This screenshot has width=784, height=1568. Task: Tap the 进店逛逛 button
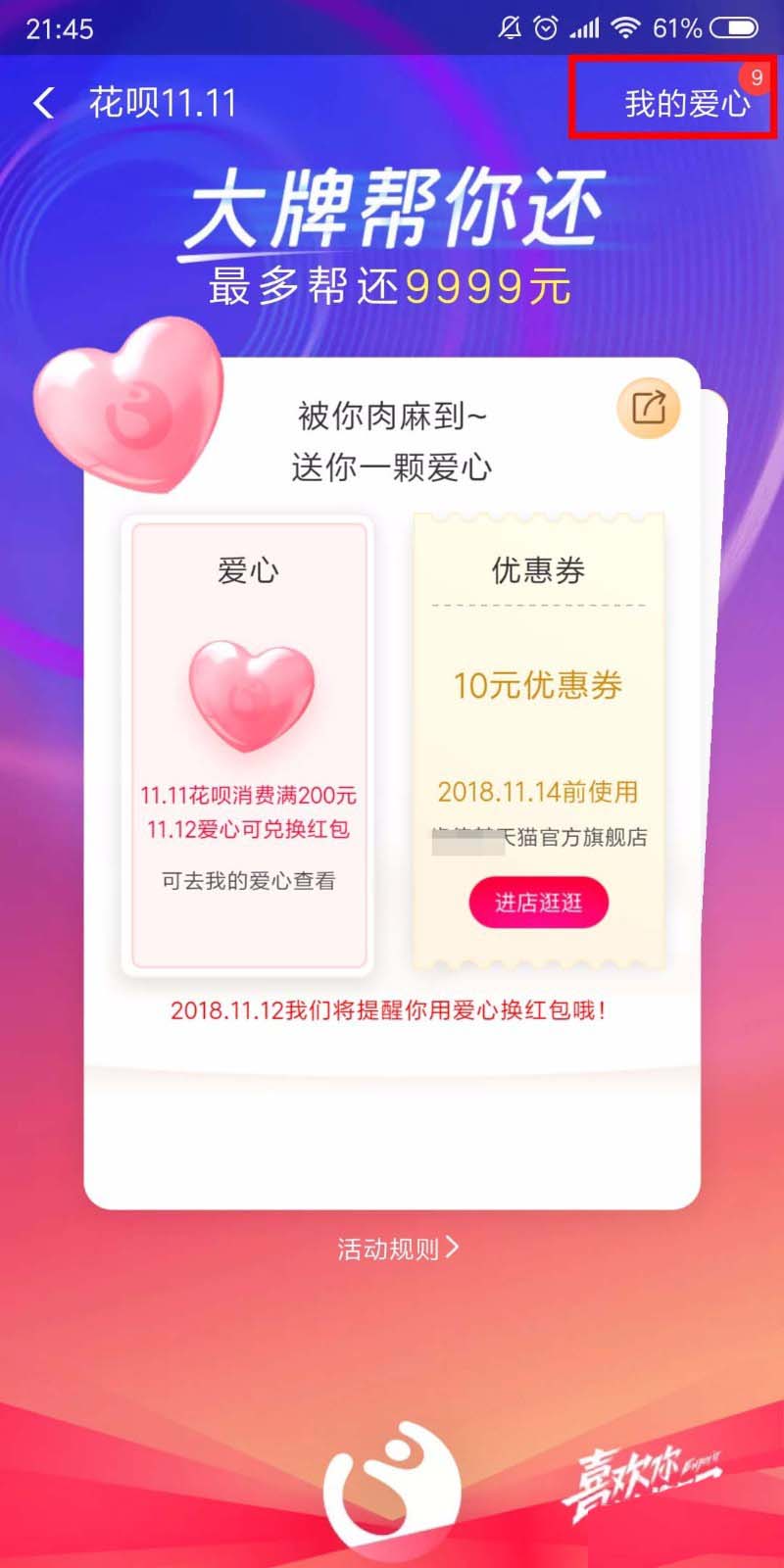point(538,903)
